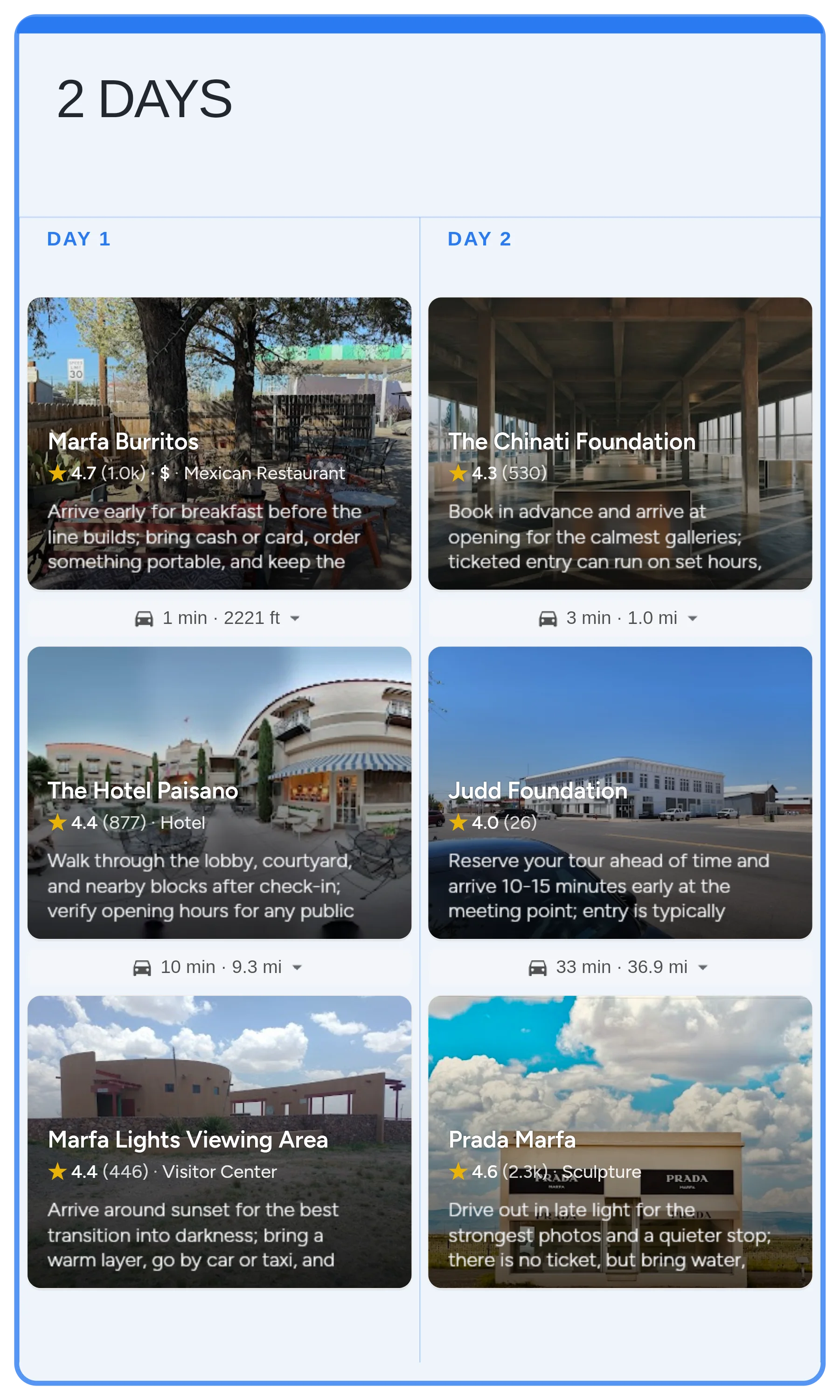Viewport: 840px width, 1400px height.
Task: Expand the 3 min · 1.0 mi drive options
Action: (692, 618)
